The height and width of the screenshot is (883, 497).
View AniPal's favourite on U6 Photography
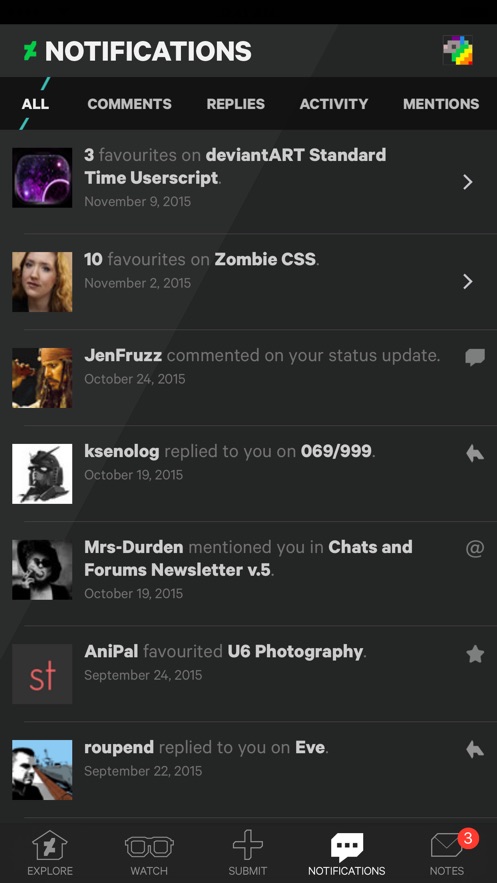coord(248,674)
